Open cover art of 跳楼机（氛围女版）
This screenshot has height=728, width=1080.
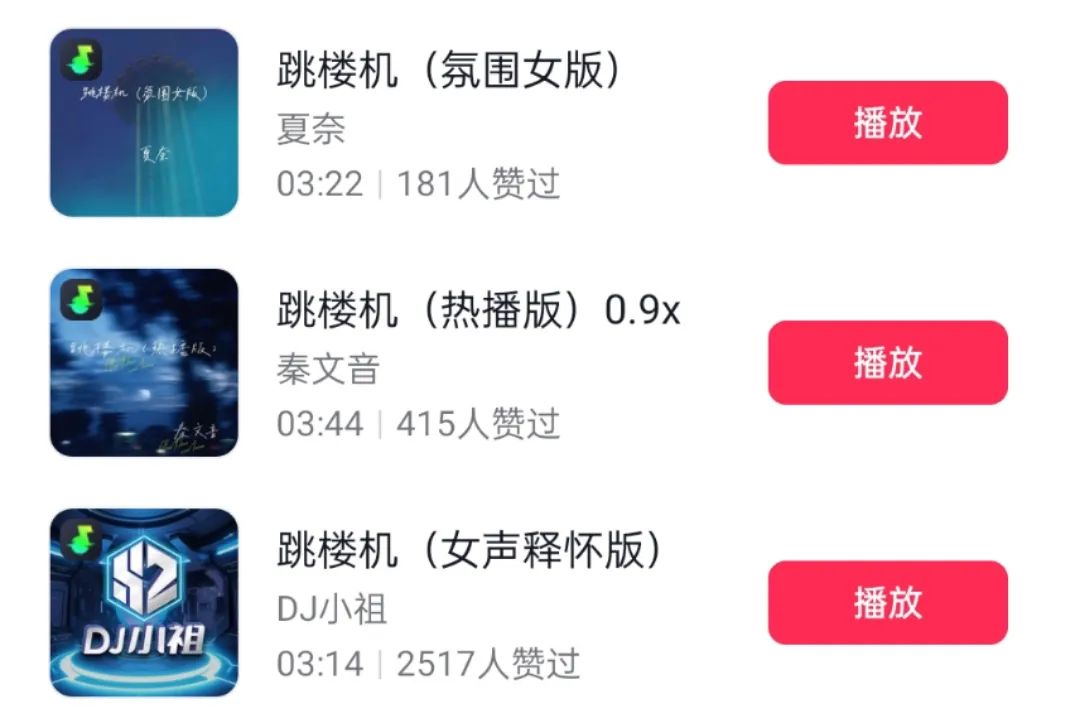(x=144, y=122)
